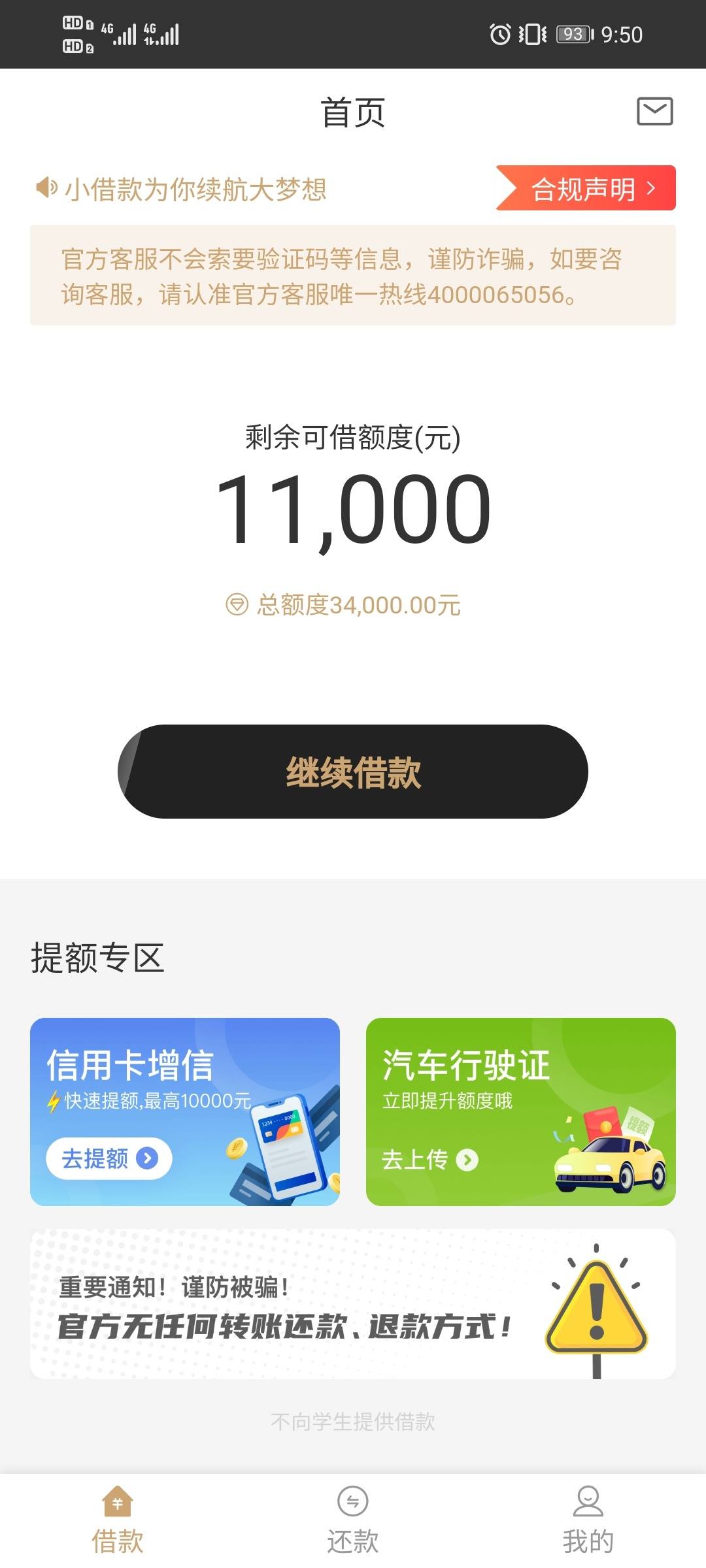Screen dimensions: 706x1568
Task: Select the 借款 tab
Action: click(118, 1520)
